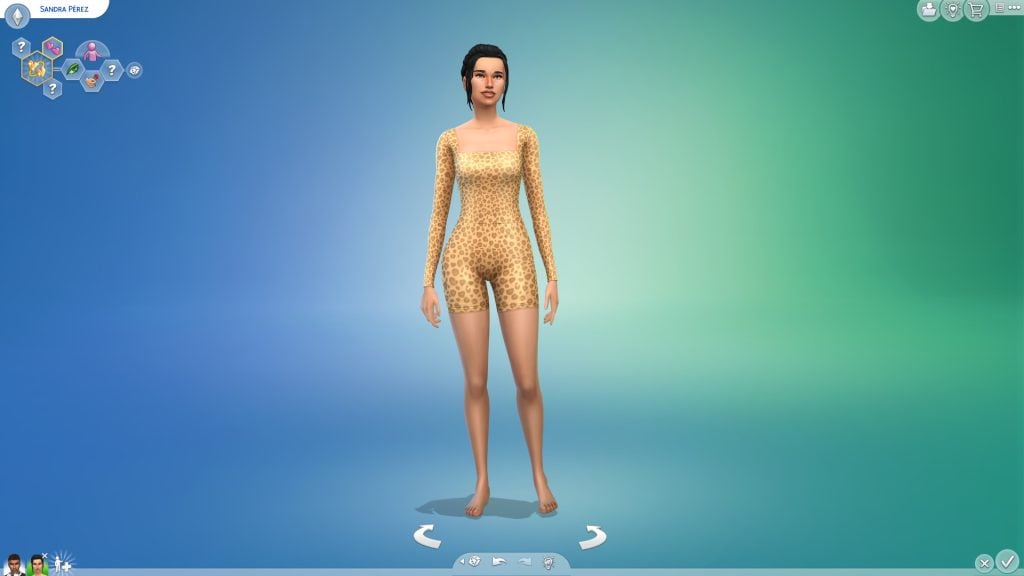
Task: Rotate the sim to the left
Action: 427,537
